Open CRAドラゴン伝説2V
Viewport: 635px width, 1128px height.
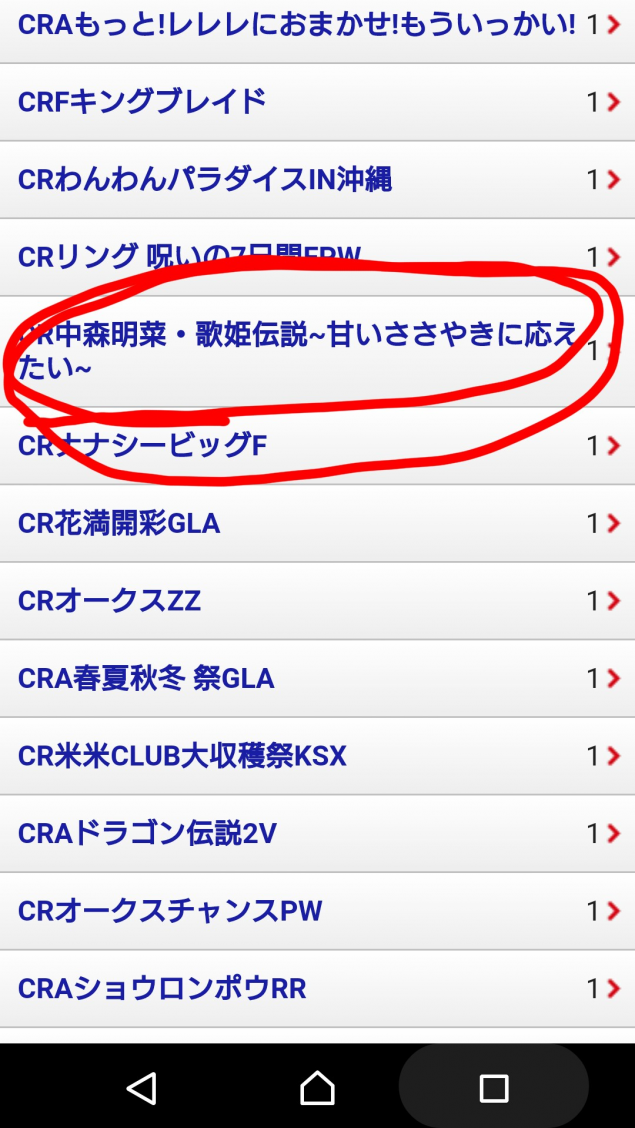300,833
